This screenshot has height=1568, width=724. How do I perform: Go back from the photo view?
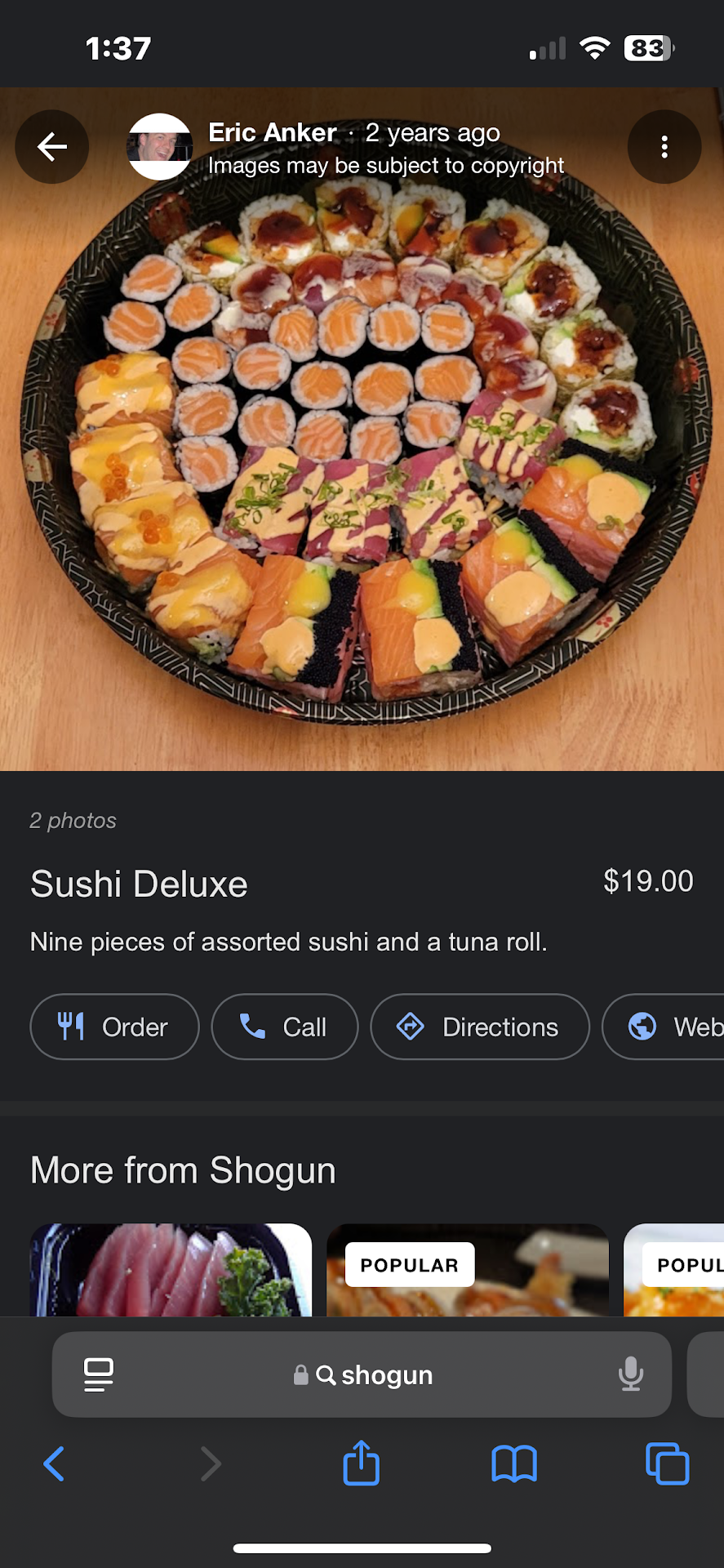coord(52,147)
